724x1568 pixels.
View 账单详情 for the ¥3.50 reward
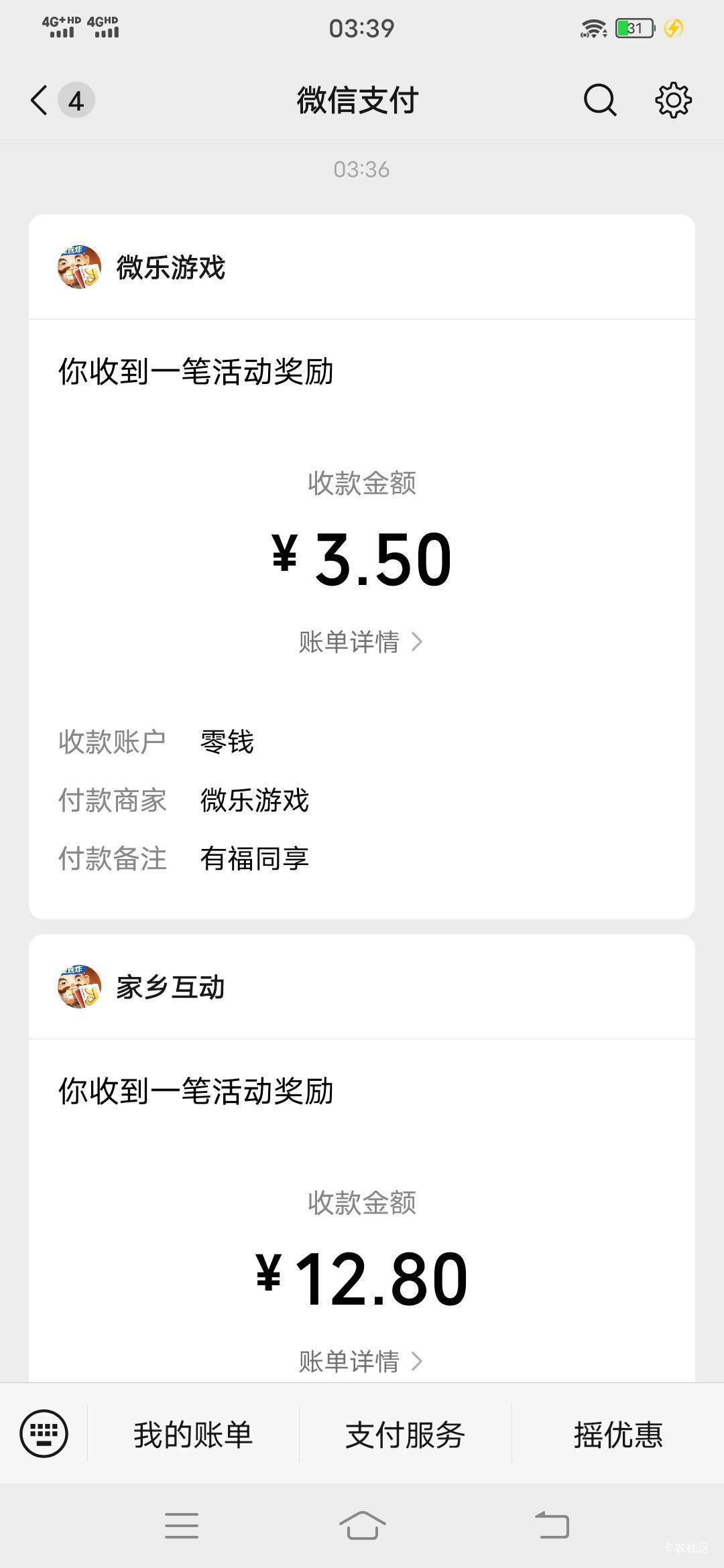pyautogui.click(x=361, y=642)
